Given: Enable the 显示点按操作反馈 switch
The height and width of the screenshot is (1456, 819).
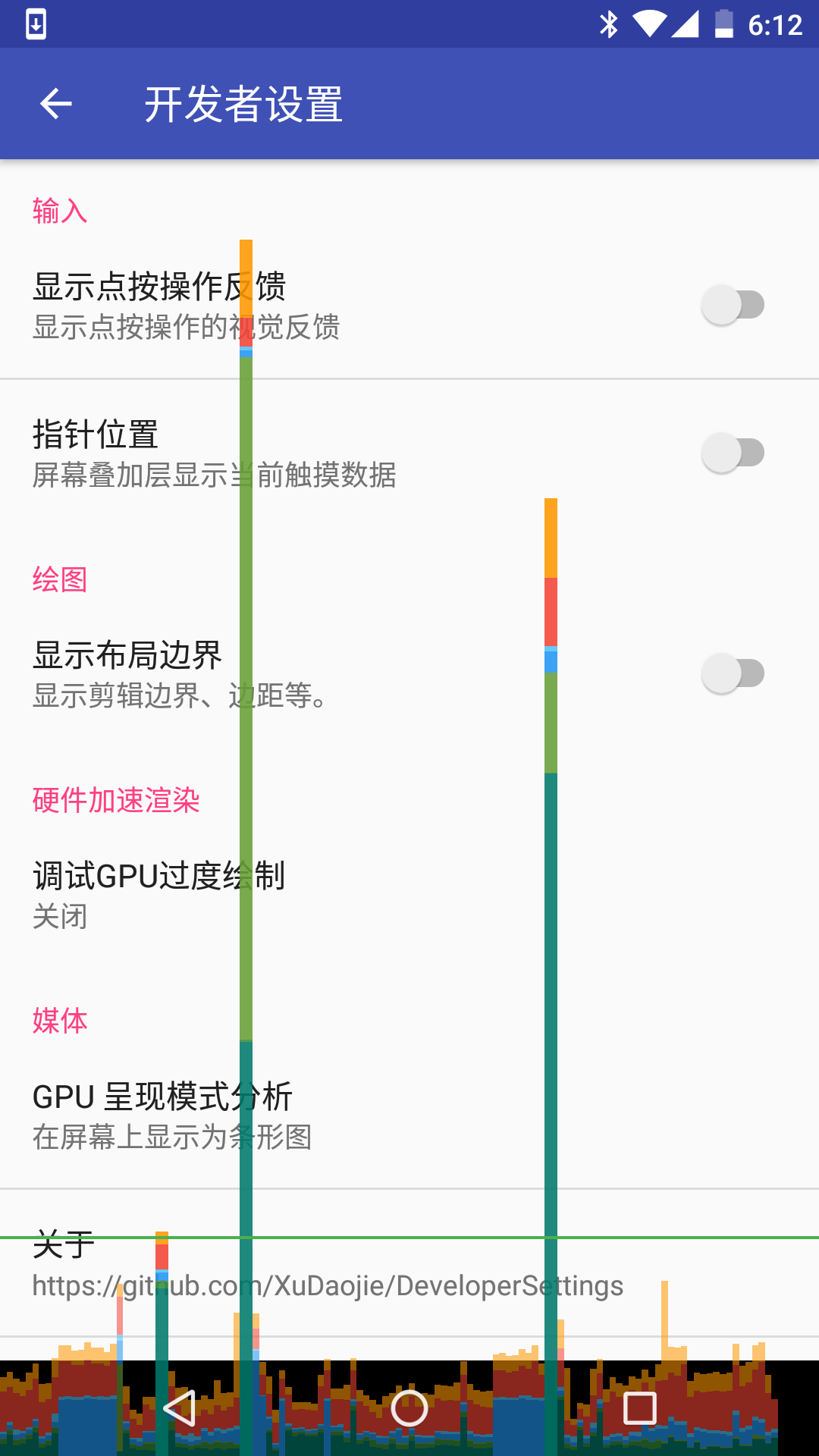Looking at the screenshot, I should (732, 305).
